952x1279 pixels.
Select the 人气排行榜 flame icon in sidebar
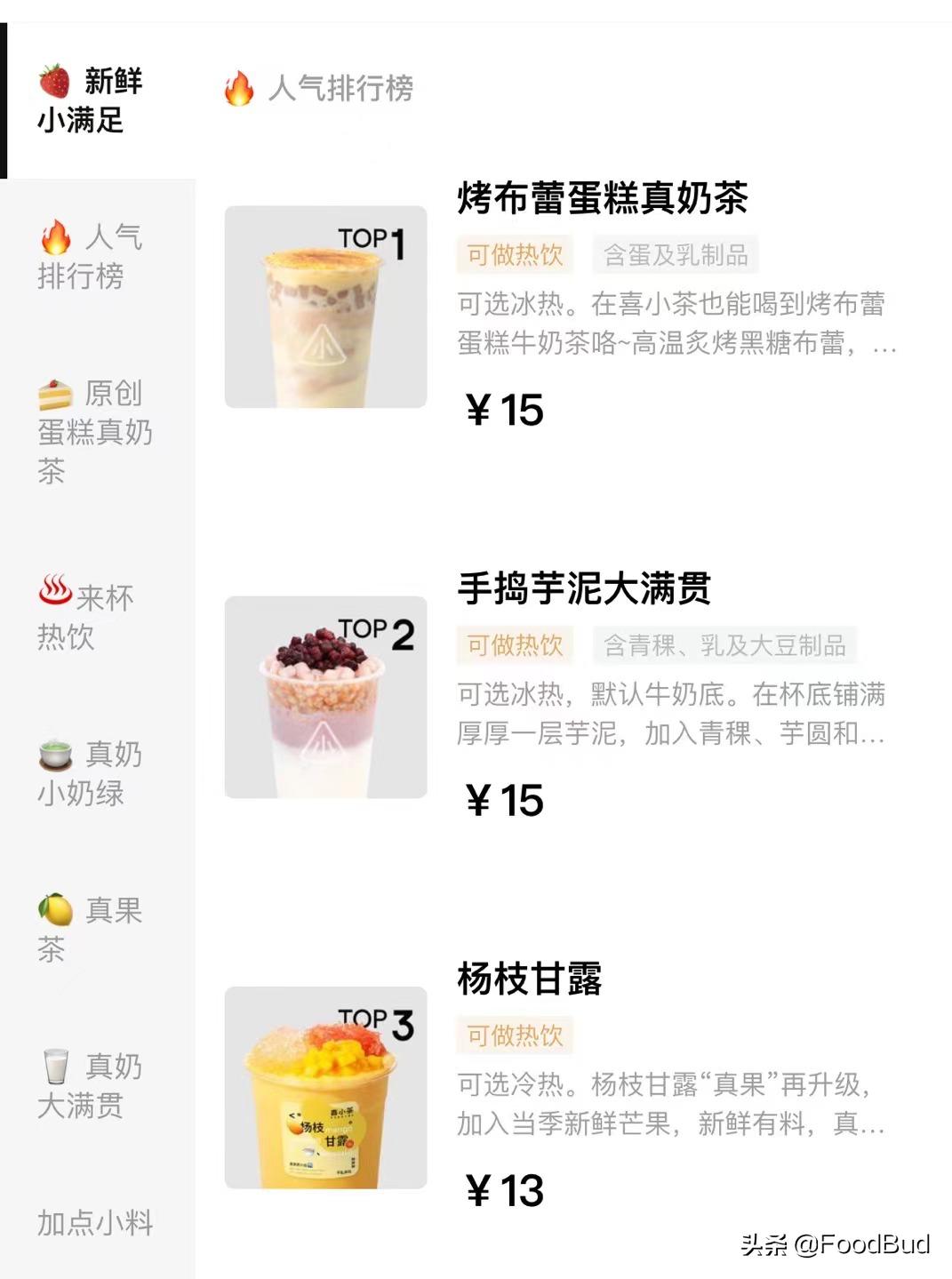point(55,237)
